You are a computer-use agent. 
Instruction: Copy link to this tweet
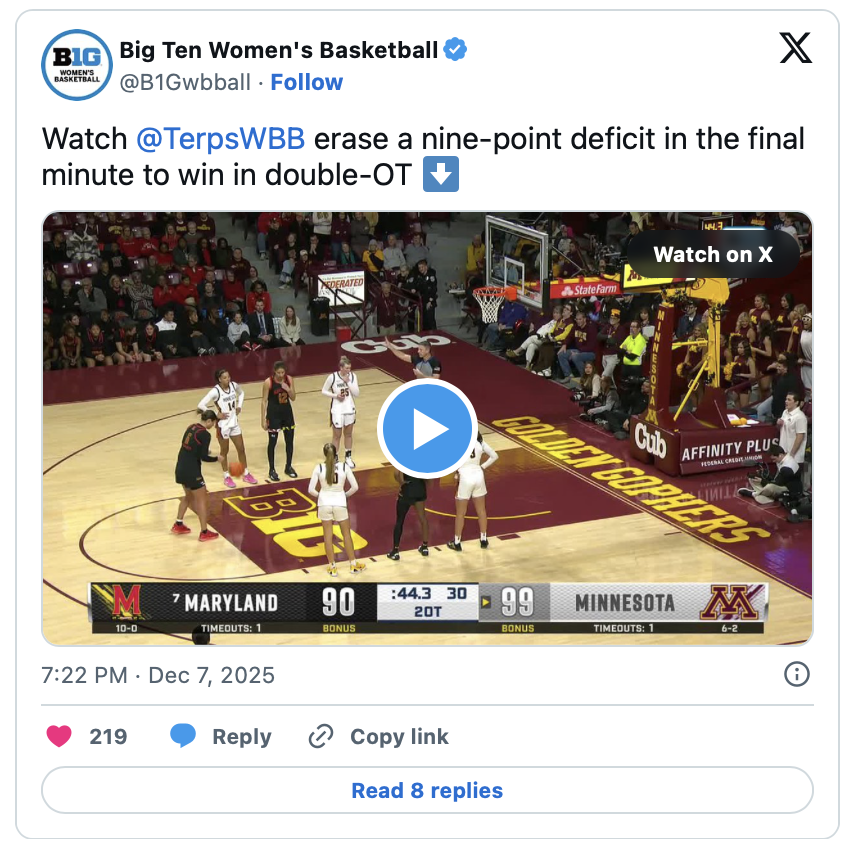pos(378,737)
